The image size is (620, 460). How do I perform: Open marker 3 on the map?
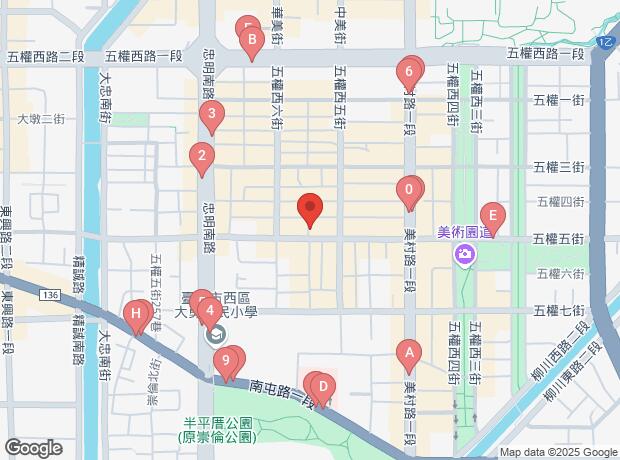pyautogui.click(x=211, y=115)
